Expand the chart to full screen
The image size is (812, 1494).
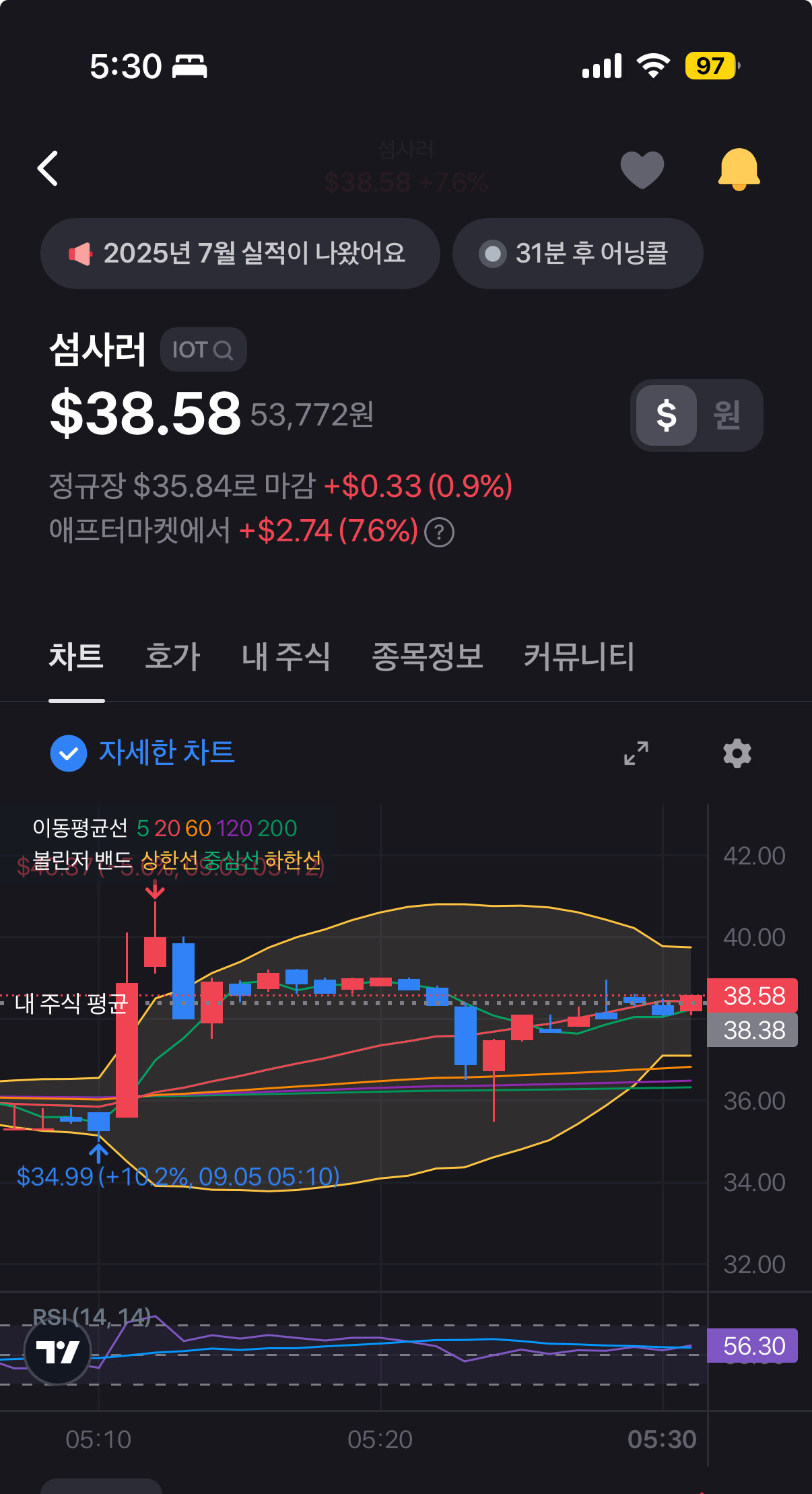[636, 753]
